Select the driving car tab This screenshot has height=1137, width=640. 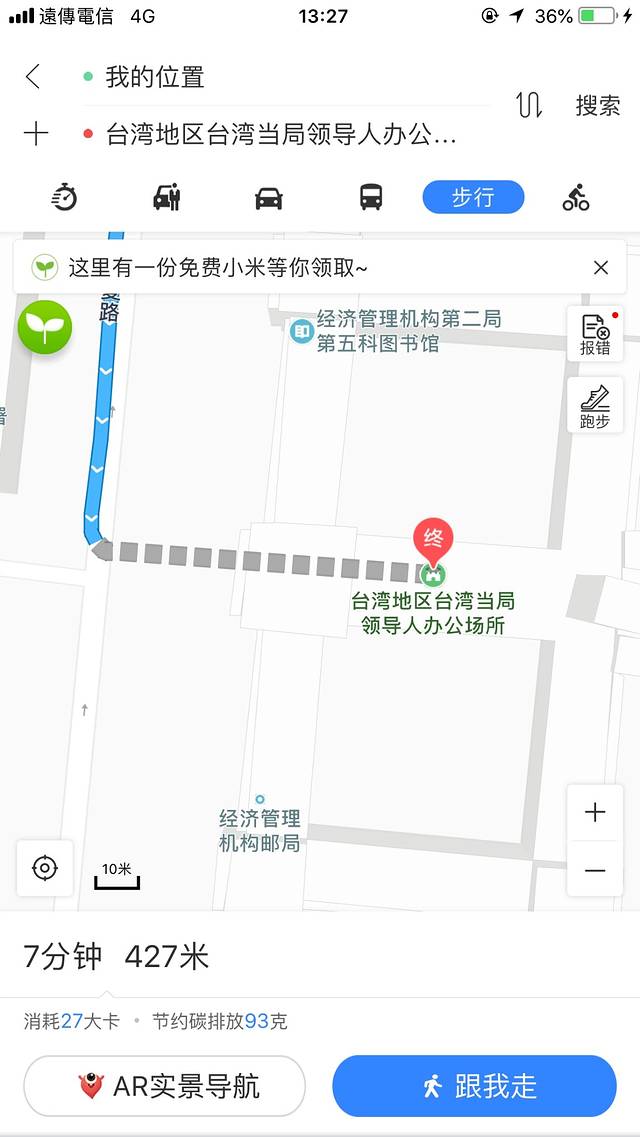coord(269,197)
